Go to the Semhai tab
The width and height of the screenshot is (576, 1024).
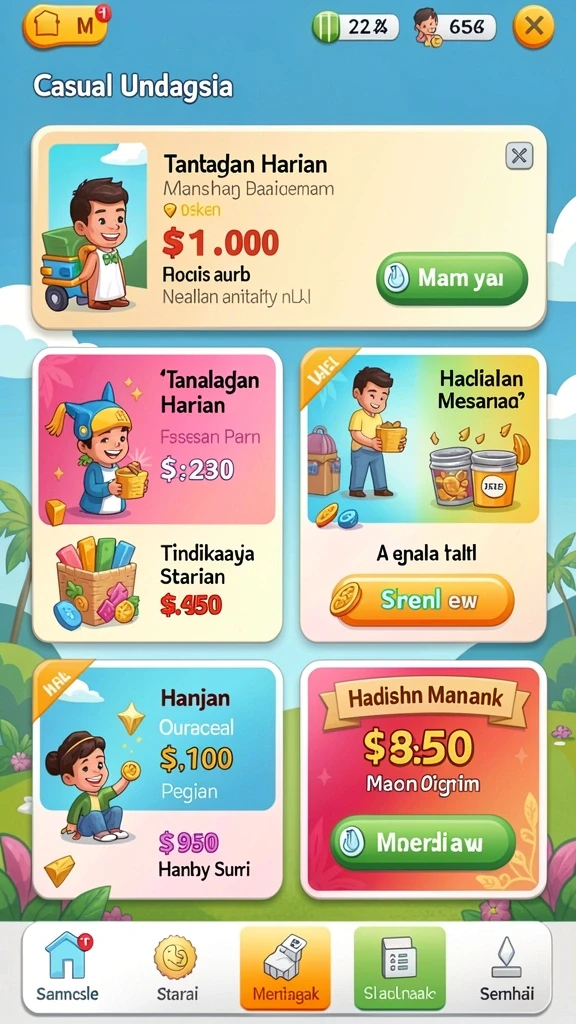click(x=507, y=968)
